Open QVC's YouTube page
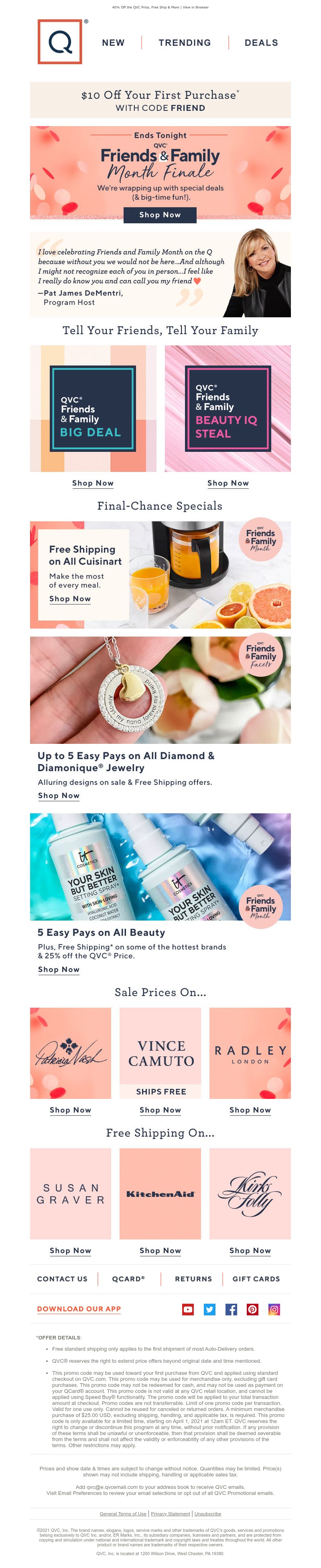This screenshot has height=1568, width=321. click(188, 1309)
